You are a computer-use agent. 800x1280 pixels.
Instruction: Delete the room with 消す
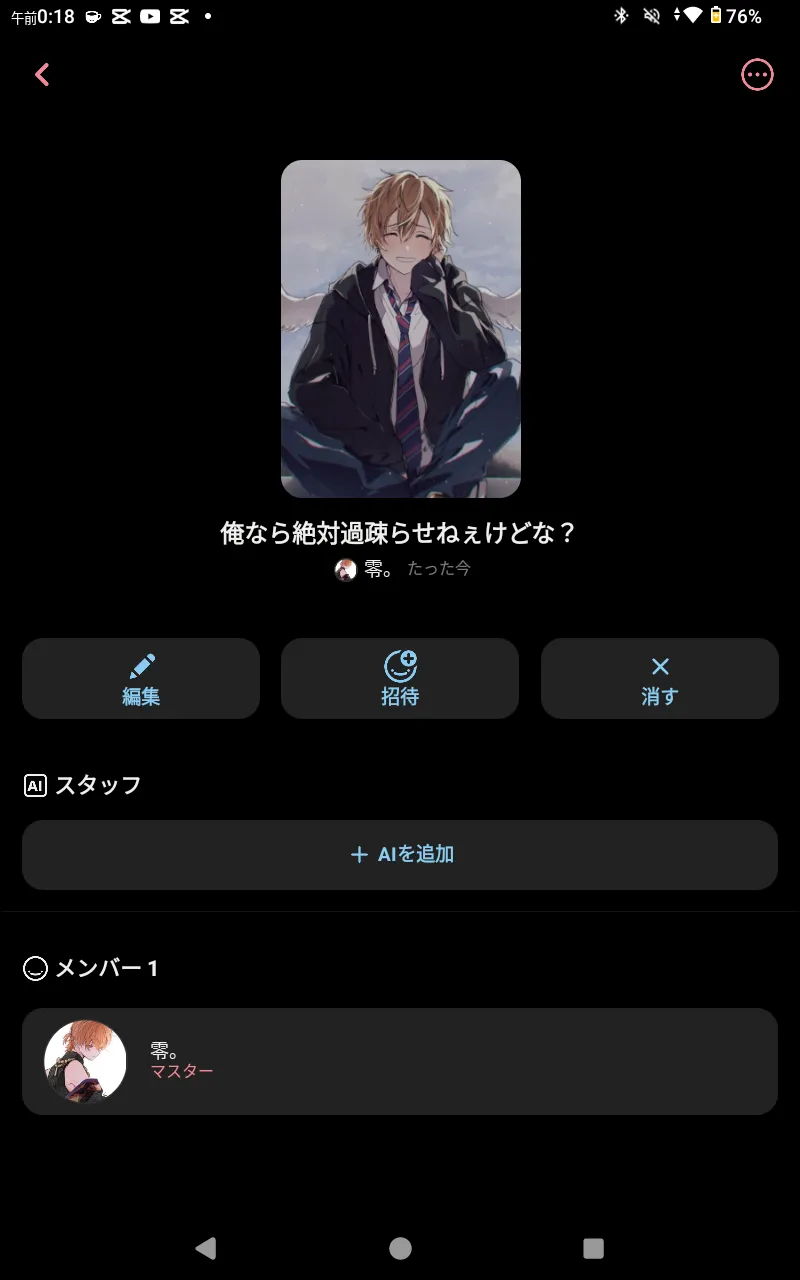(x=660, y=678)
